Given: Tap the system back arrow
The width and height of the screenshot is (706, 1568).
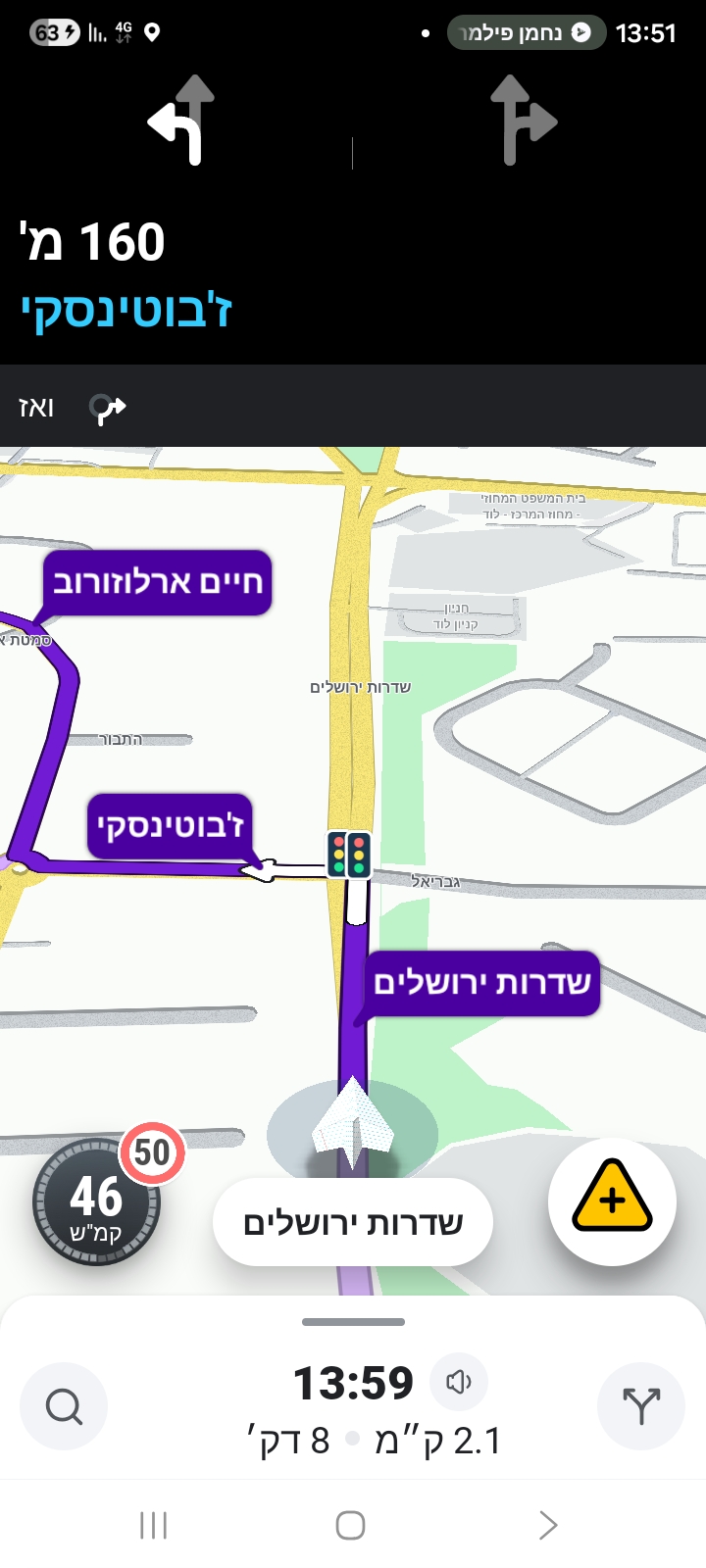Looking at the screenshot, I should coord(548,1525).
